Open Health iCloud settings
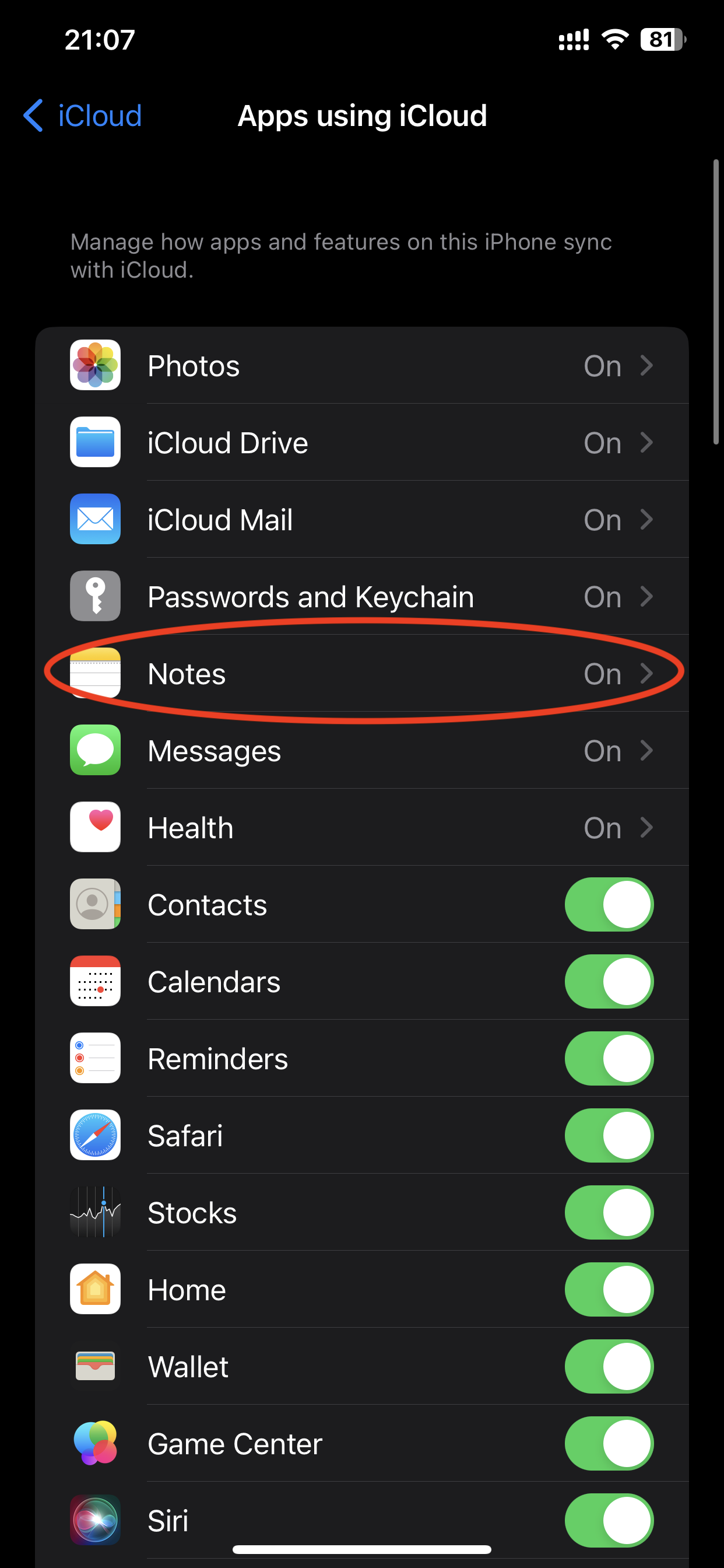The width and height of the screenshot is (724, 1568). pos(361,828)
